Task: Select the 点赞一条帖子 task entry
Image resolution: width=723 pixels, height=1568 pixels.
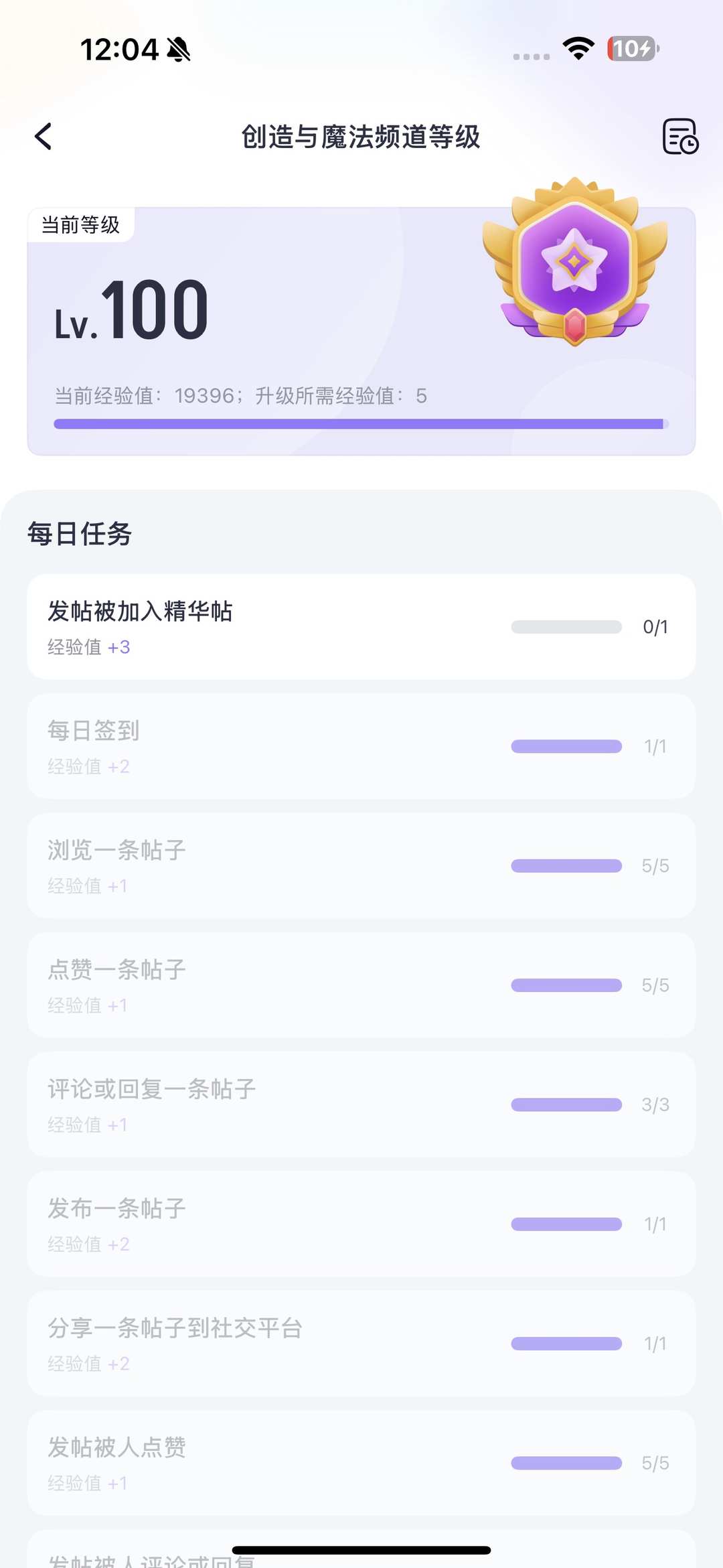Action: click(361, 985)
